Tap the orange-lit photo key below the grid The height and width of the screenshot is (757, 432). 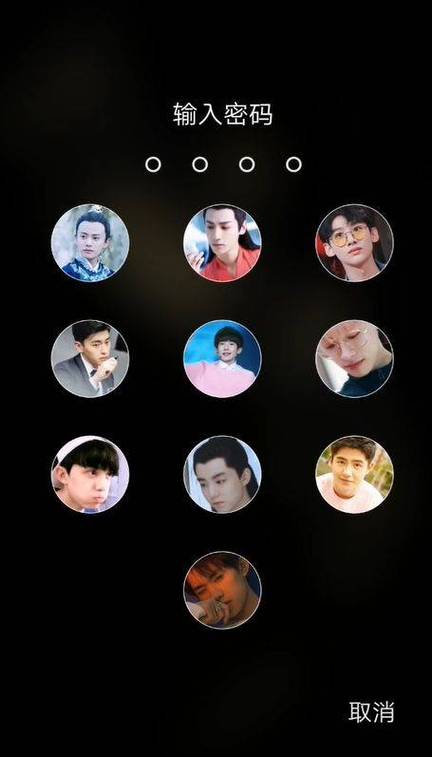click(x=222, y=590)
